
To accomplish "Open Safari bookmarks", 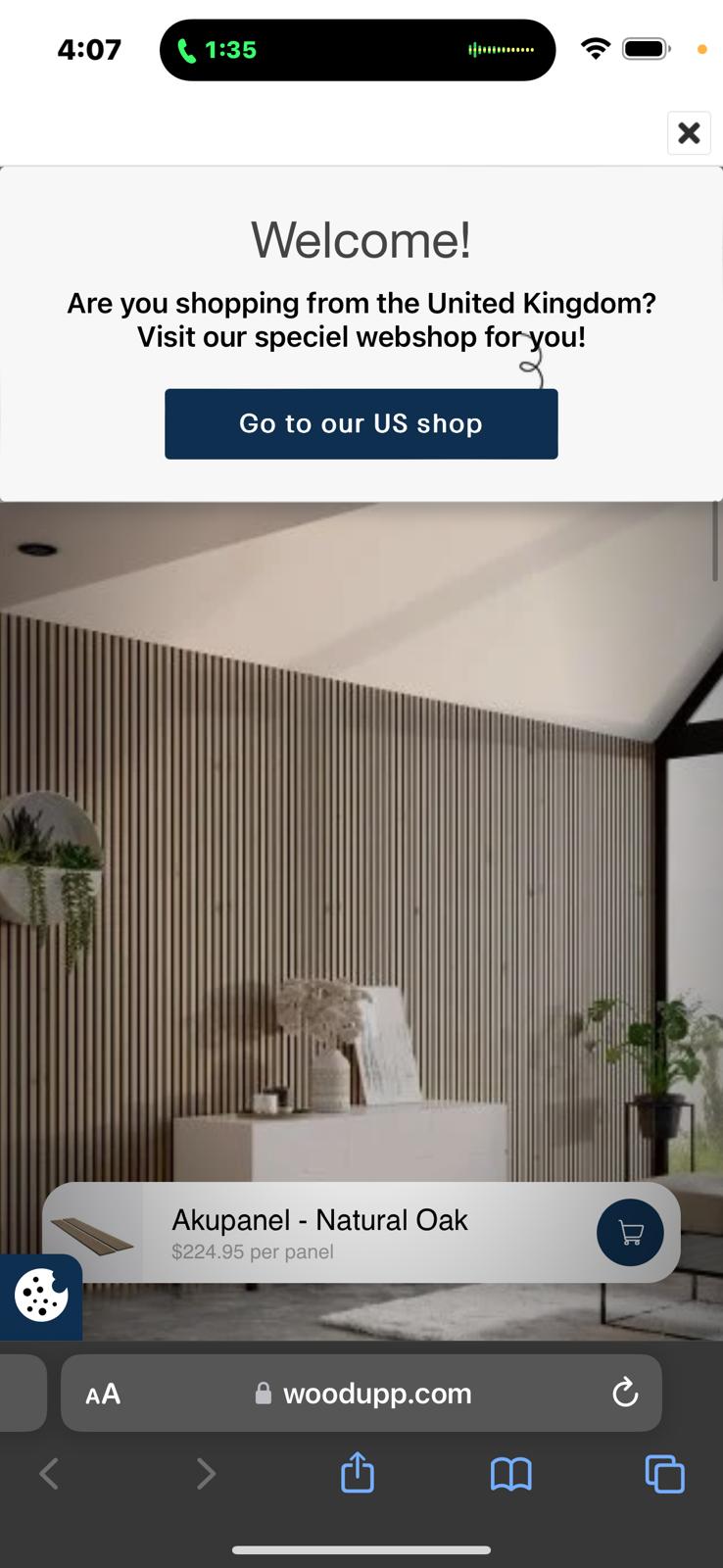I will coord(510,1473).
